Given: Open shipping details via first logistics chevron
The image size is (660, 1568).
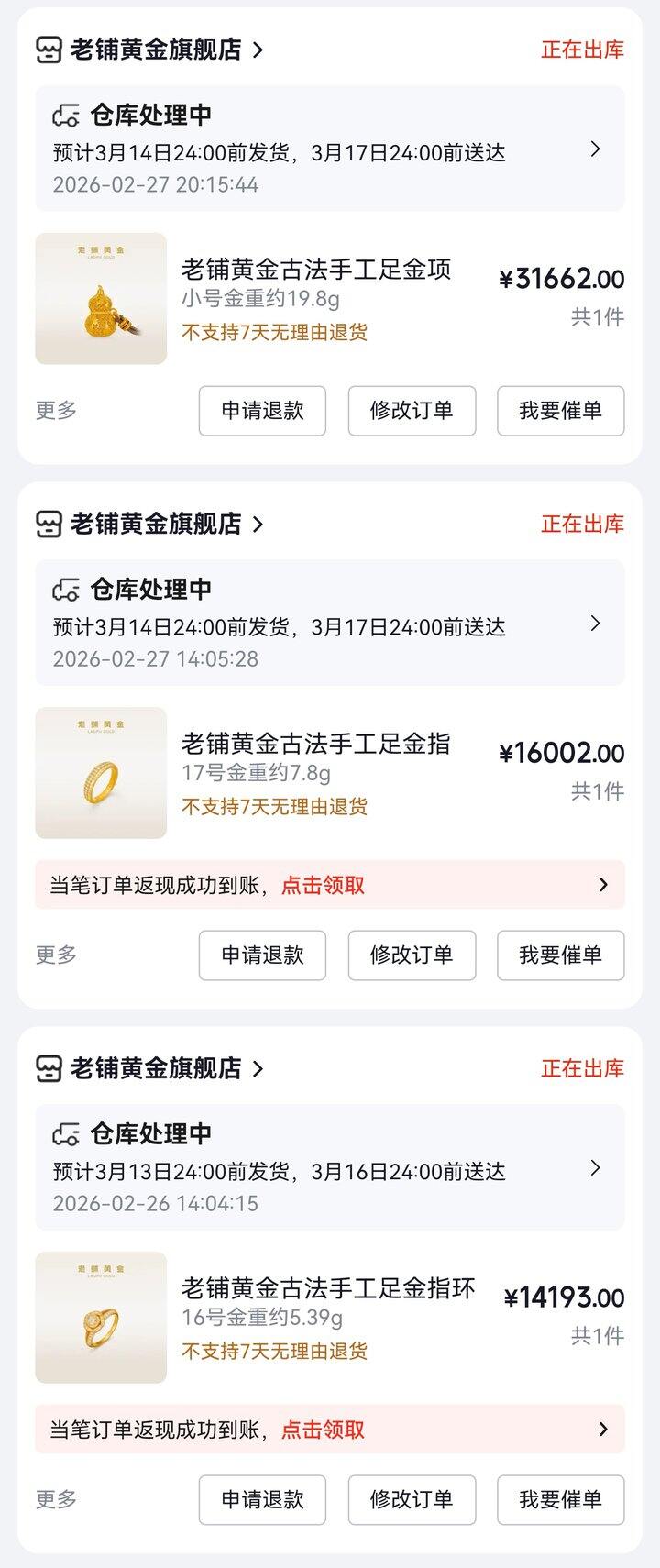Looking at the screenshot, I should coord(596,148).
